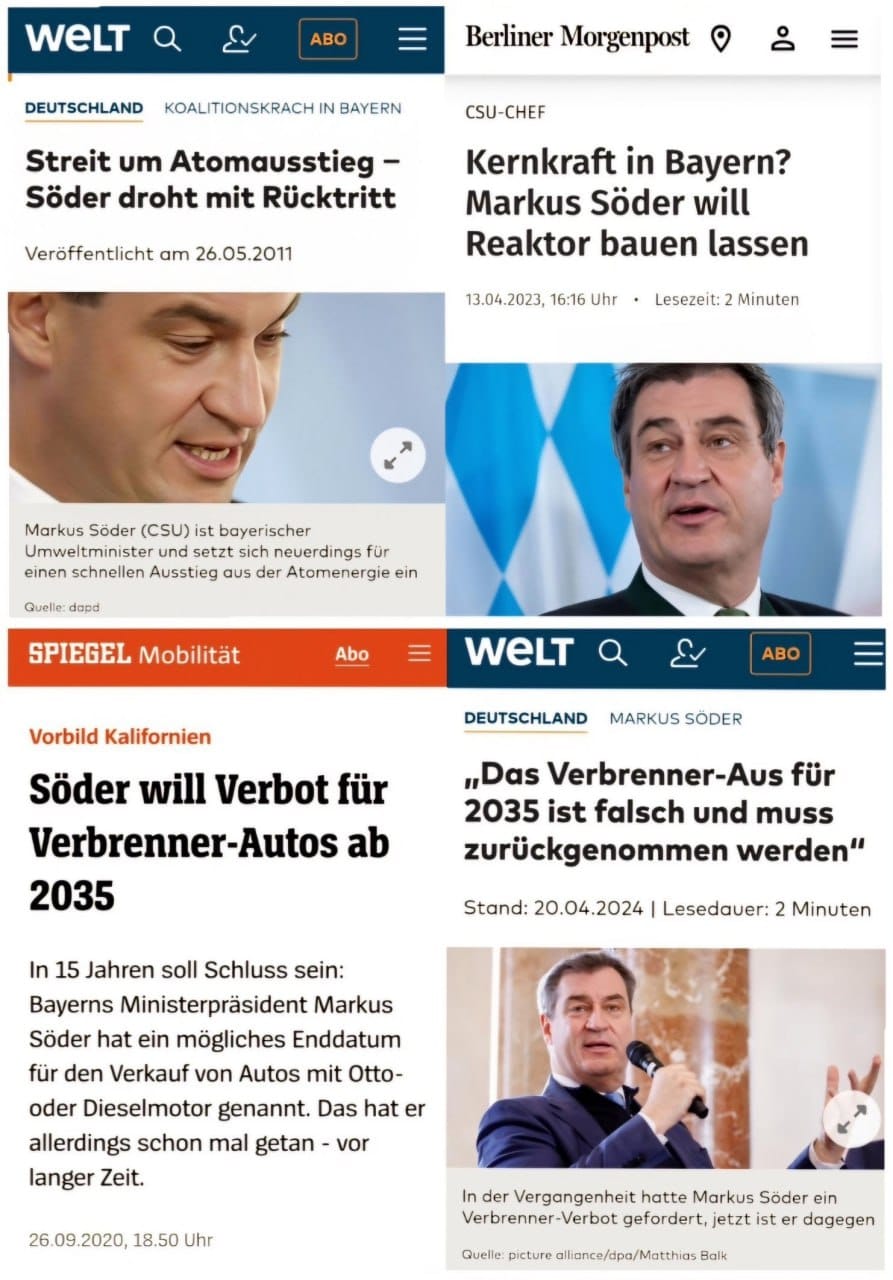
Task: Open the hamburger menu on the top WELT page
Action: [411, 38]
